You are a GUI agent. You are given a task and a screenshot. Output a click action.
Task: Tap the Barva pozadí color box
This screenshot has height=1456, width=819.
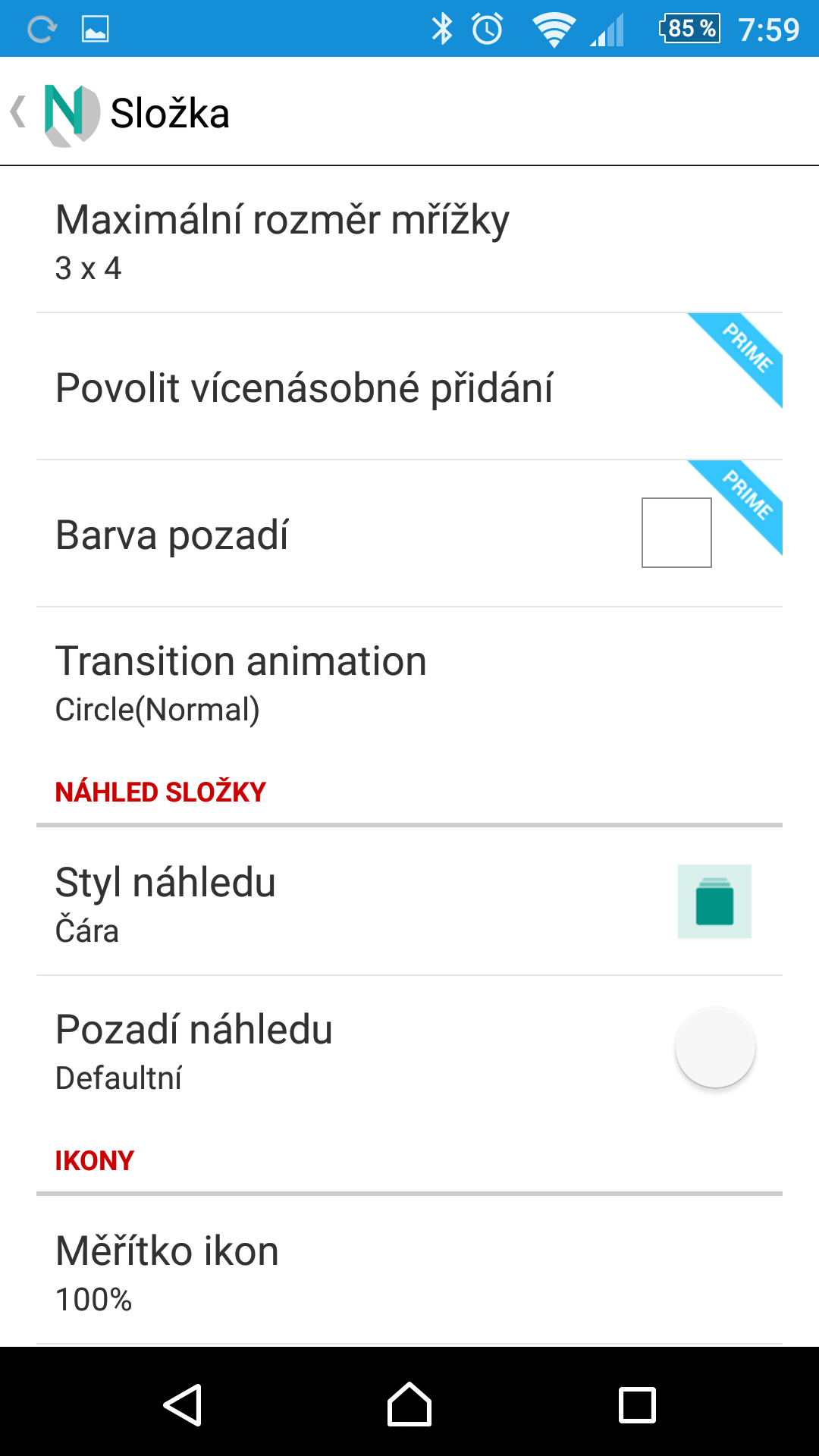click(676, 532)
